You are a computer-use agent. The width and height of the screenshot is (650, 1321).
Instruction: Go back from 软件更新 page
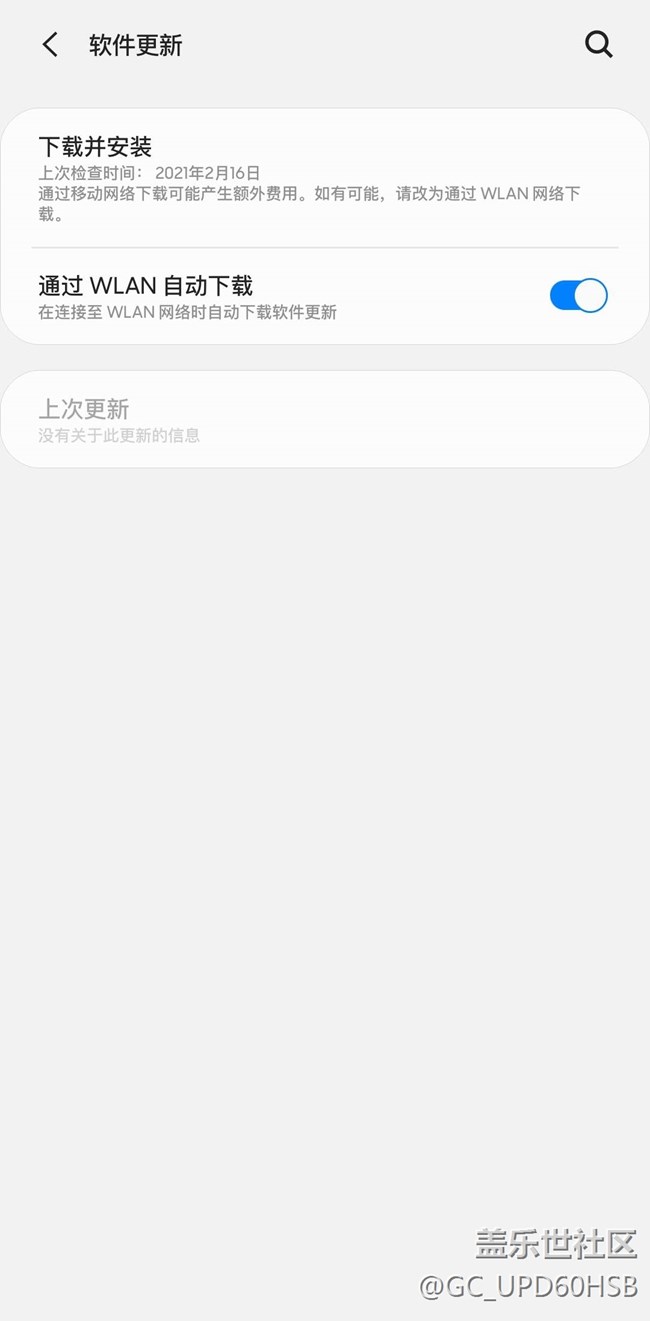(50, 45)
